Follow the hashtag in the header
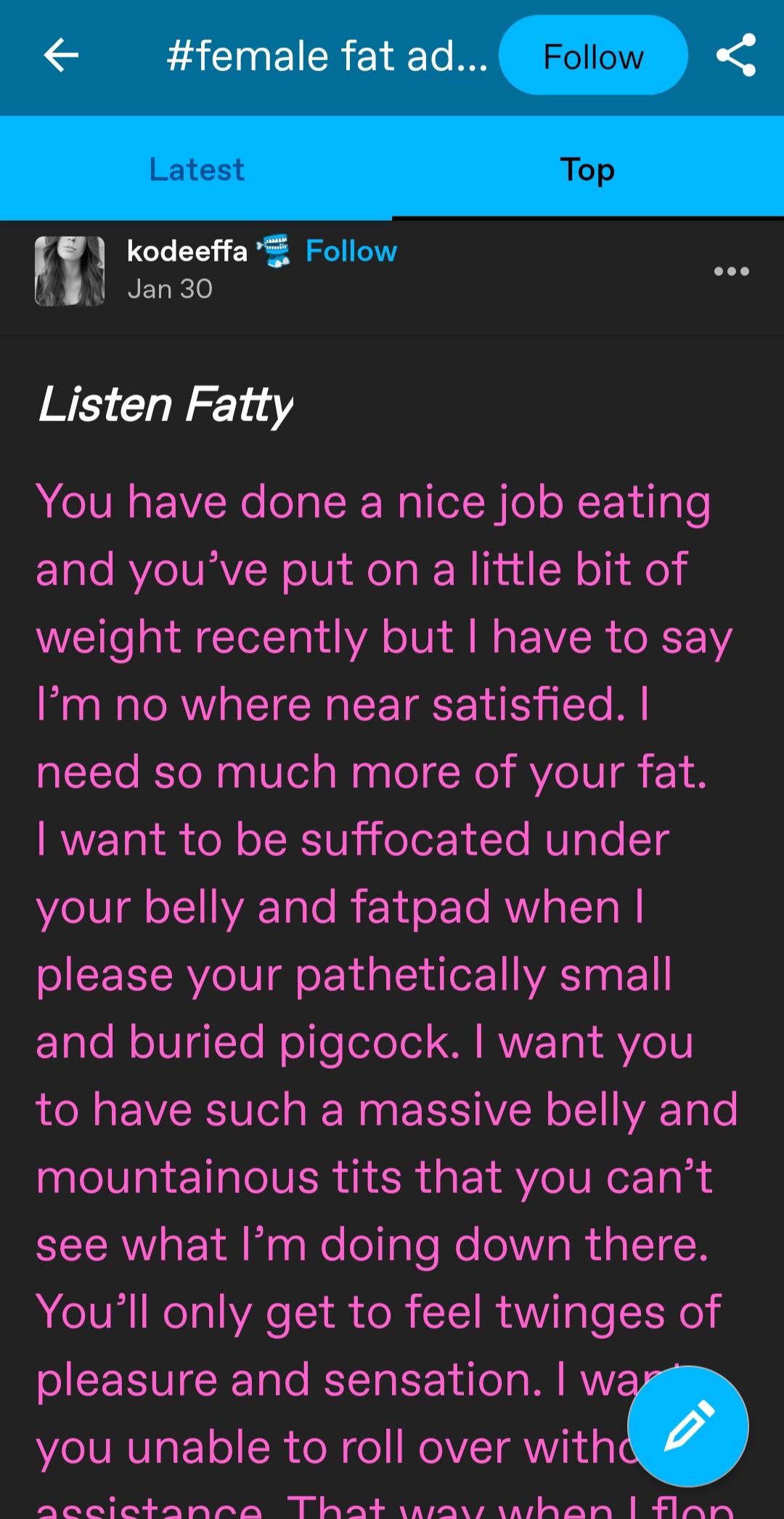Viewport: 784px width, 1519px height. 593,56
